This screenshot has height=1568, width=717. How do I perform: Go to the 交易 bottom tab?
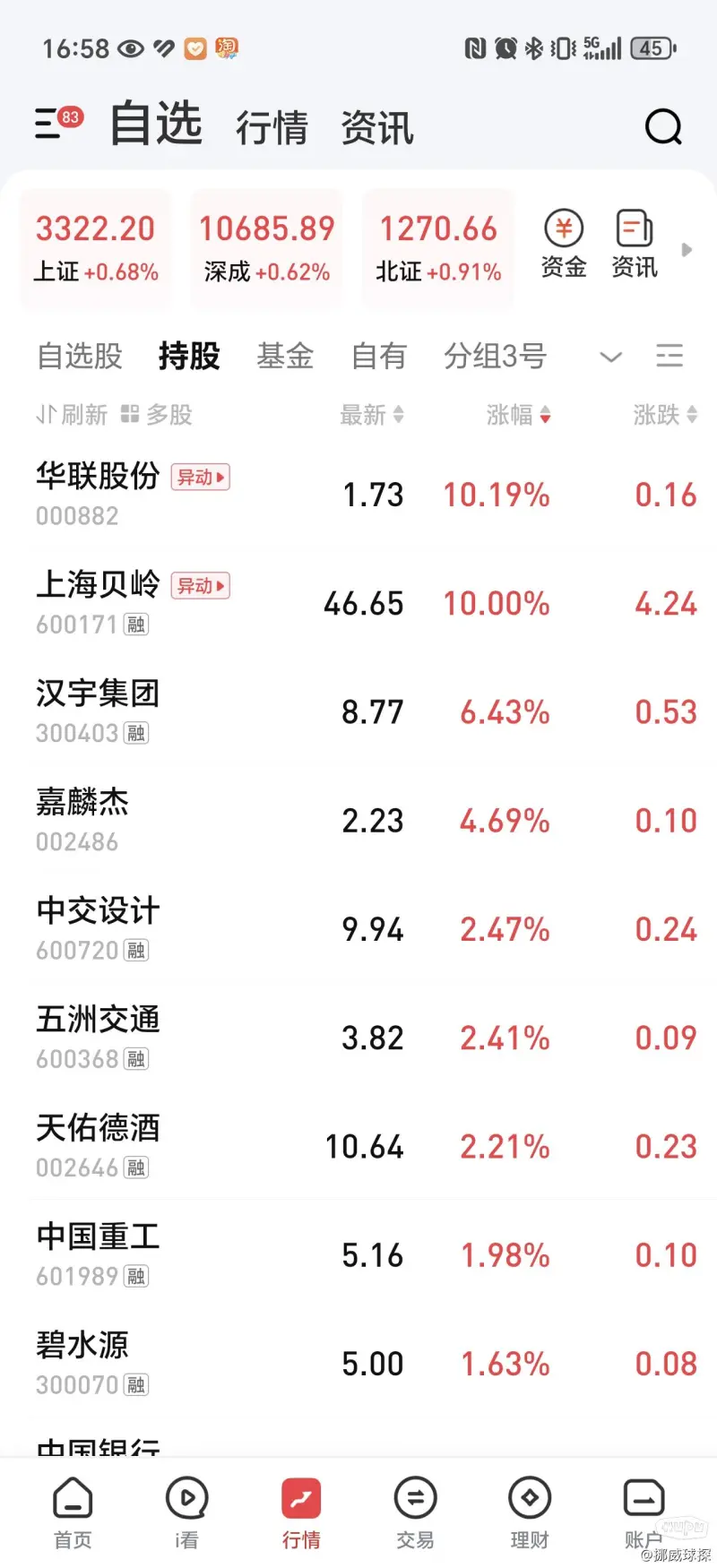[415, 1513]
